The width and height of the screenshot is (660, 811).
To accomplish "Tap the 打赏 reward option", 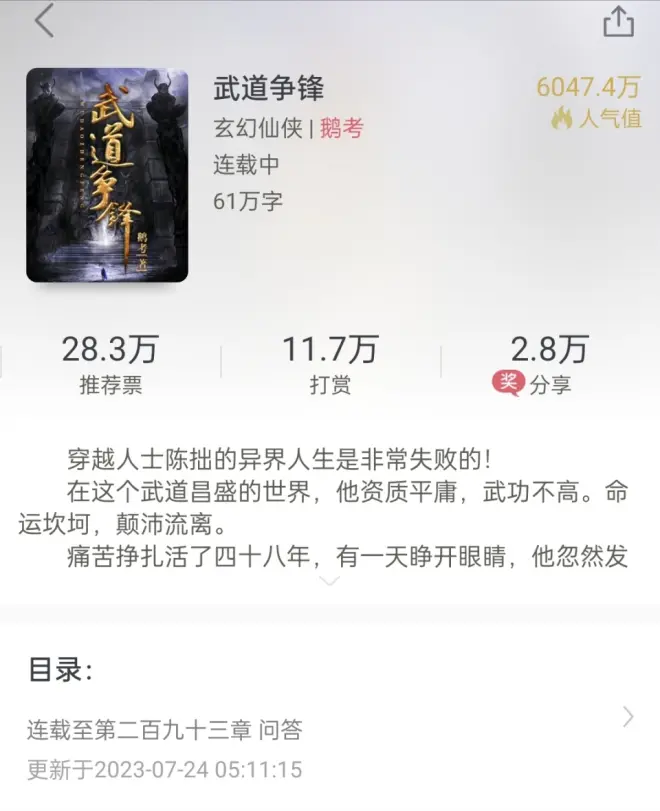I will pos(330,364).
